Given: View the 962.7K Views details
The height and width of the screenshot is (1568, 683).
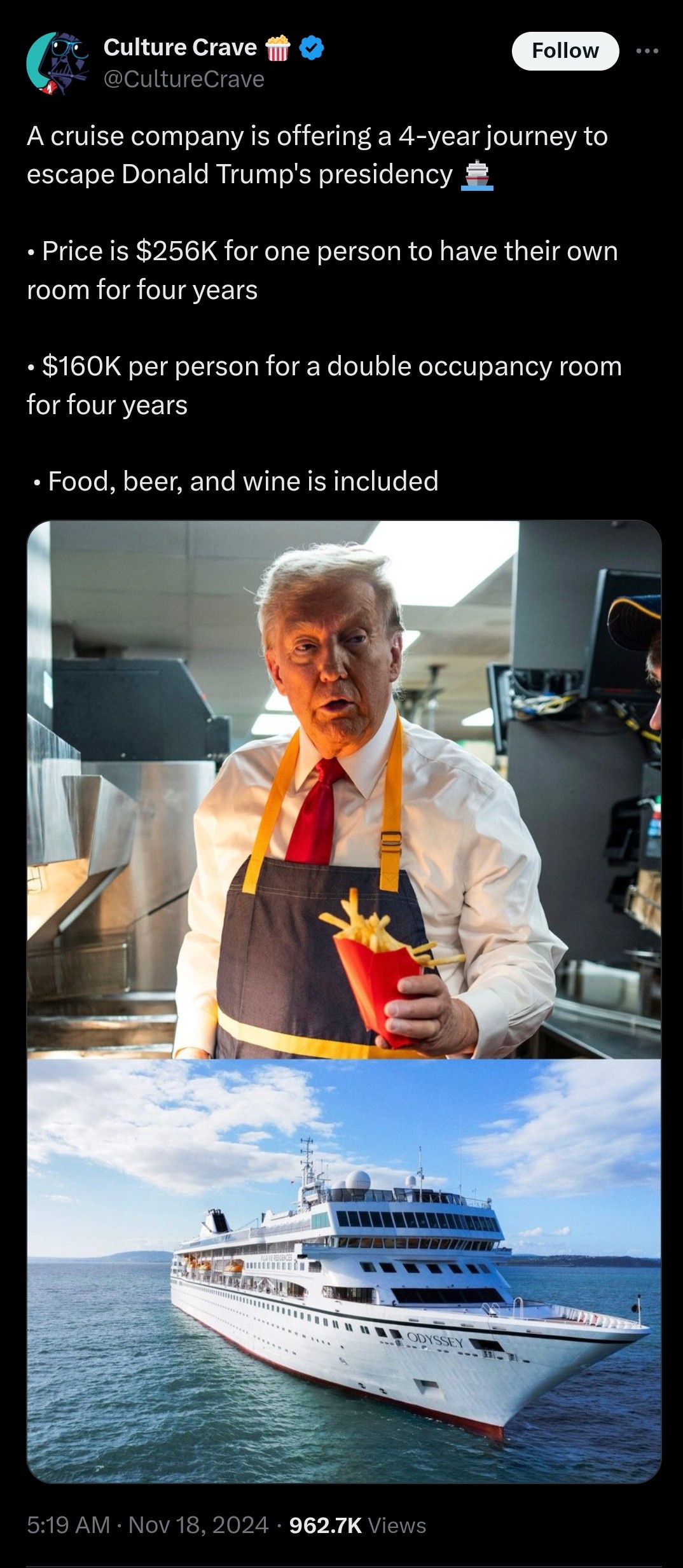Looking at the screenshot, I should coord(357,1525).
